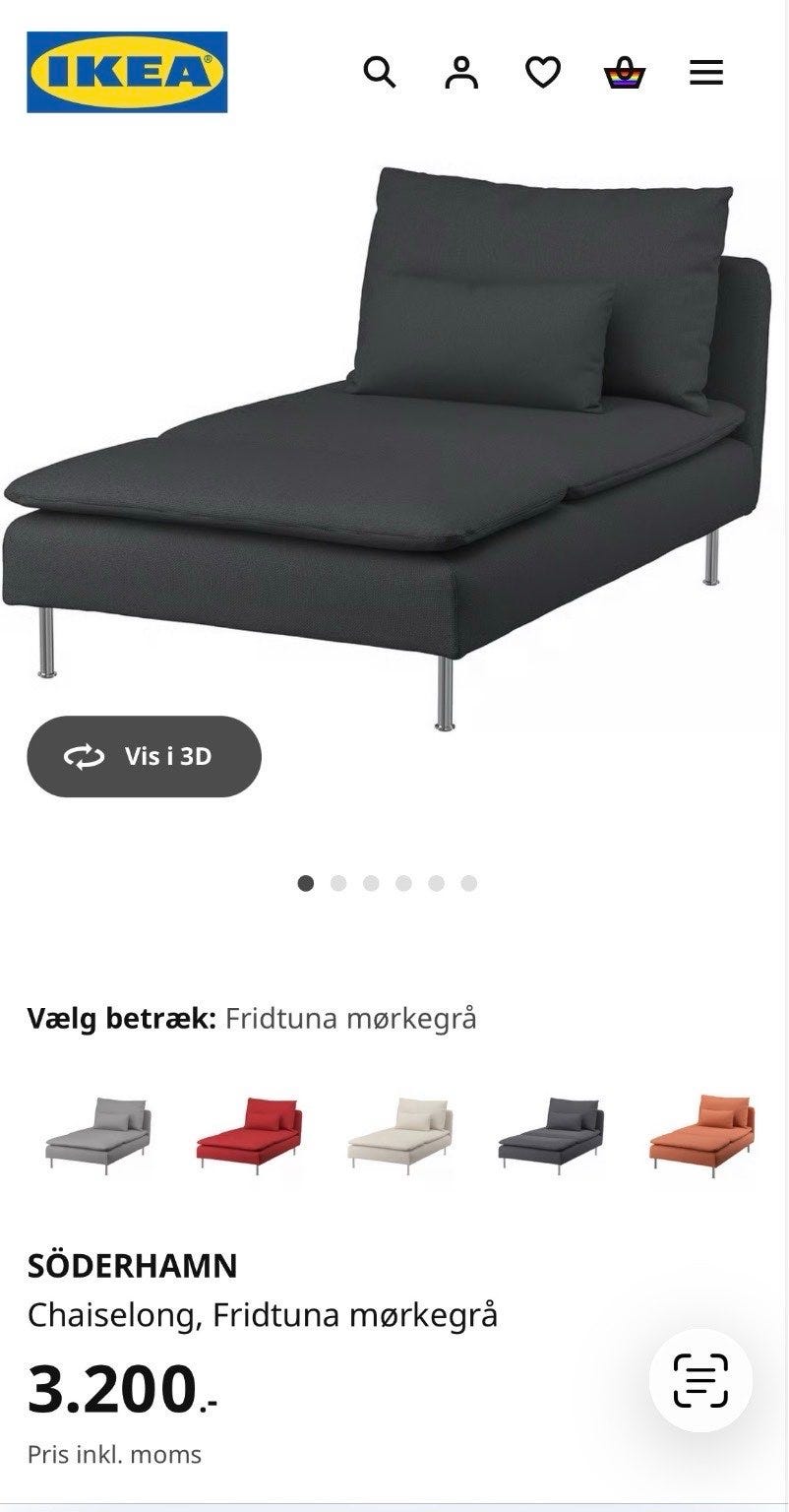Image resolution: width=789 pixels, height=1512 pixels.
Task: Pick the orange fabric swatch
Action: (x=706, y=1132)
